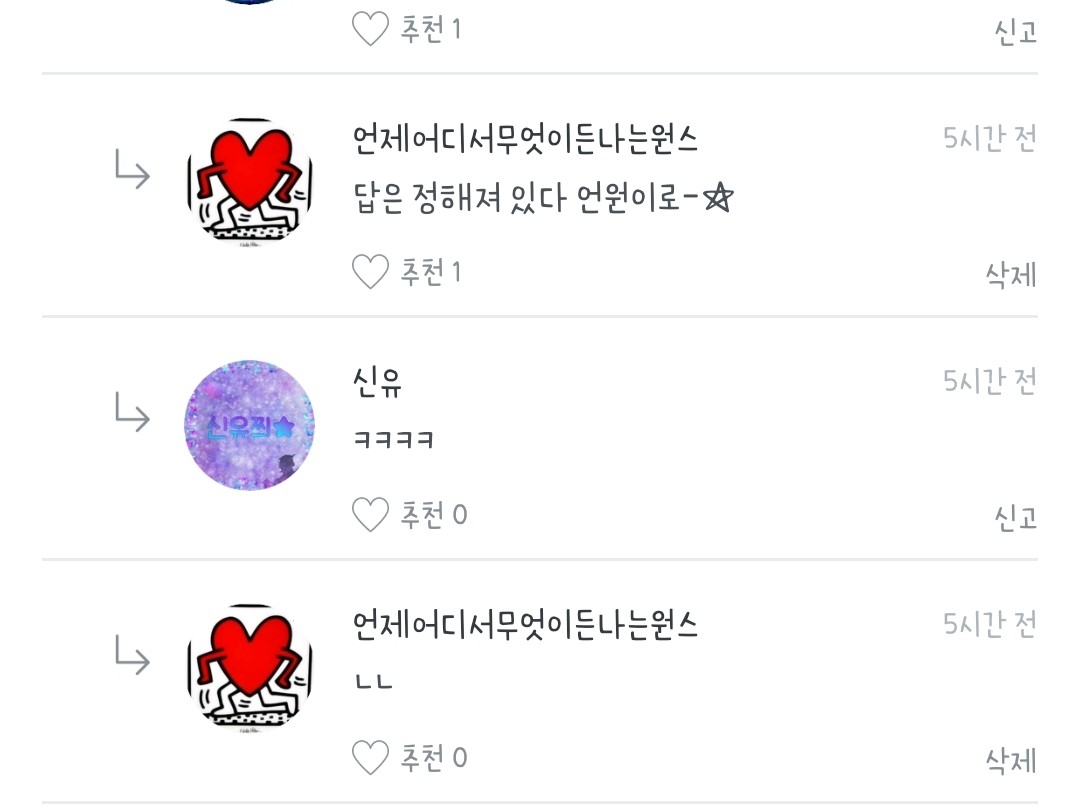Viewport: 1080px width, 810px height.
Task: Report 신유's 'ㅋㅋㅋㅋ' comment
Action: 1015,517
